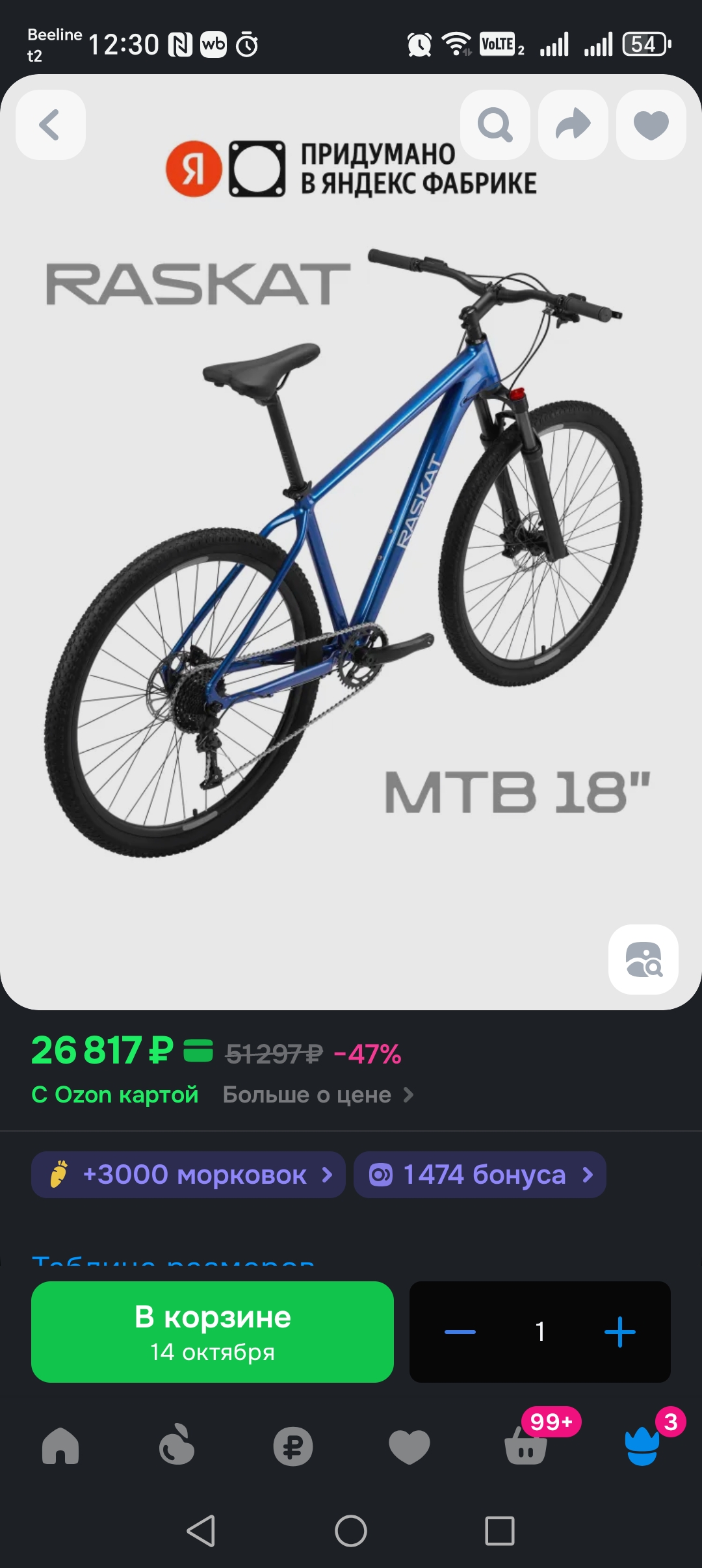Viewport: 702px width, 1568px height.
Task: Find similar items by photo
Action: pyautogui.click(x=643, y=959)
